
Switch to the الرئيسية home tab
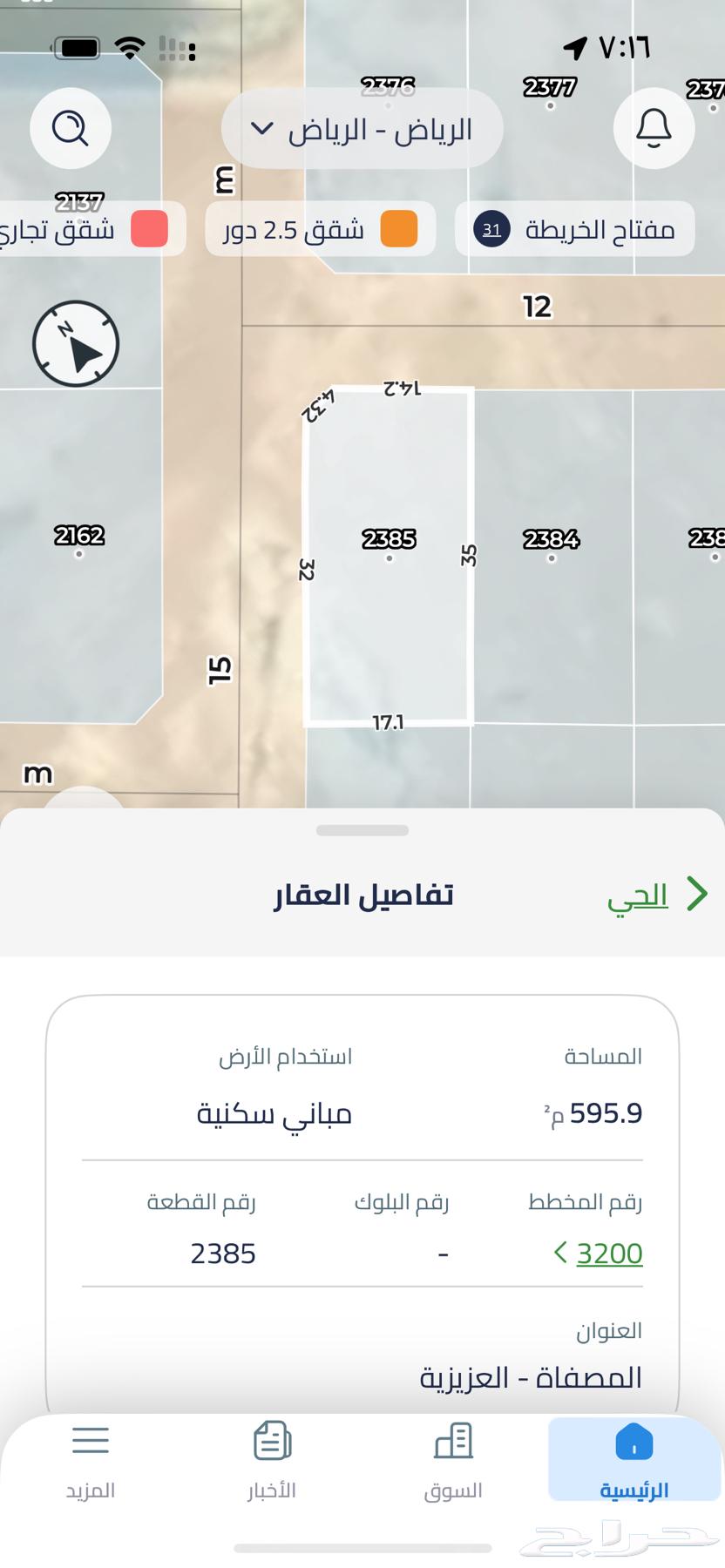634,1461
